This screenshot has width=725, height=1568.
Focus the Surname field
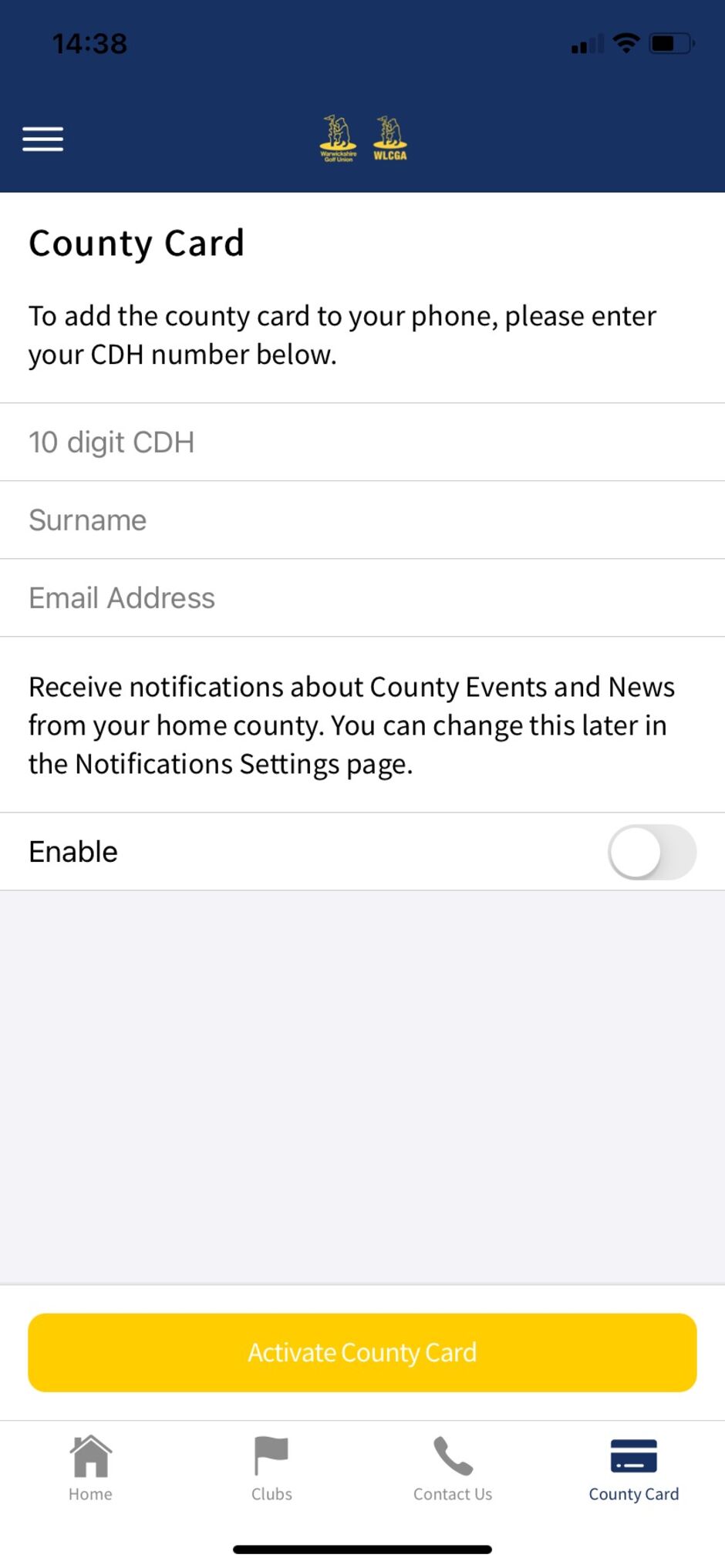click(x=362, y=520)
